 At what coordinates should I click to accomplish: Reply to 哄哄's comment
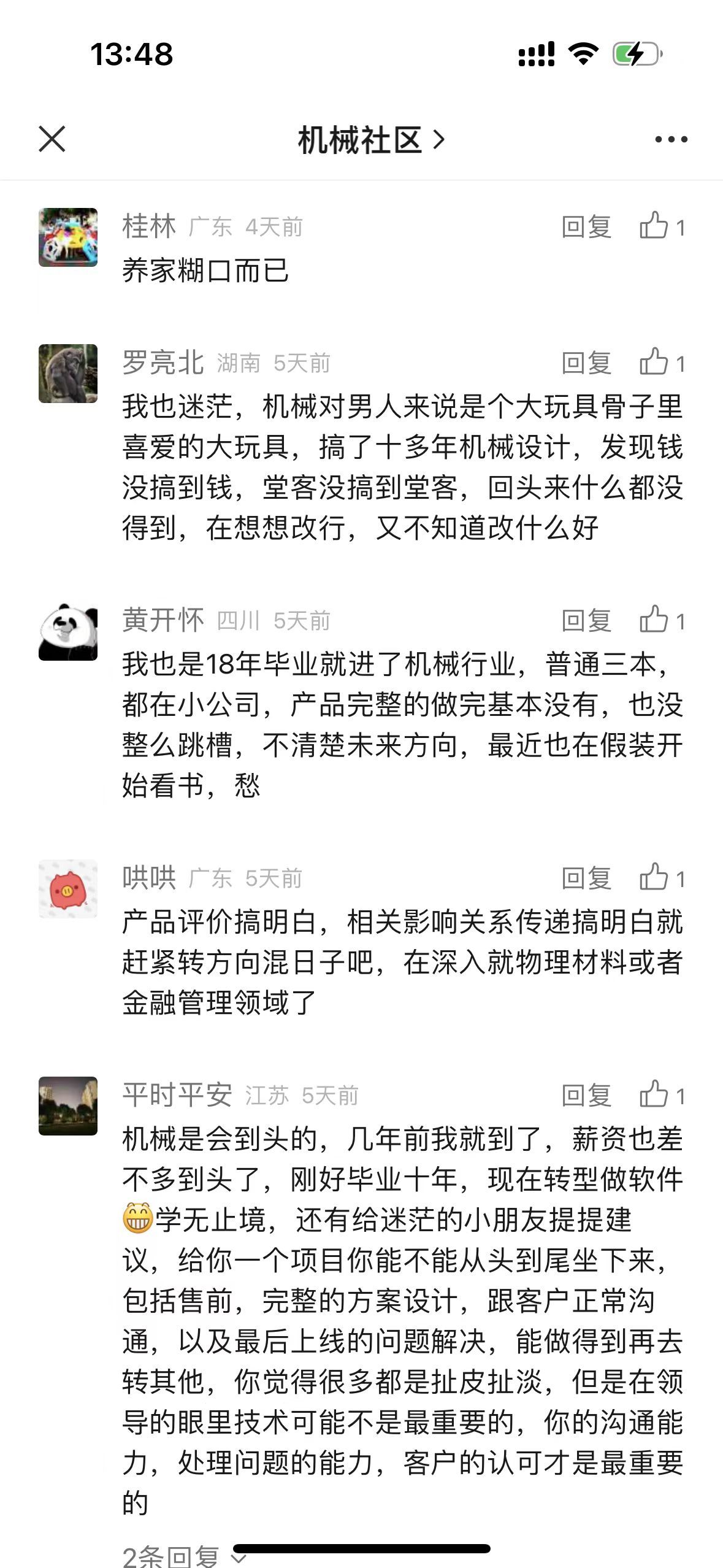(586, 878)
